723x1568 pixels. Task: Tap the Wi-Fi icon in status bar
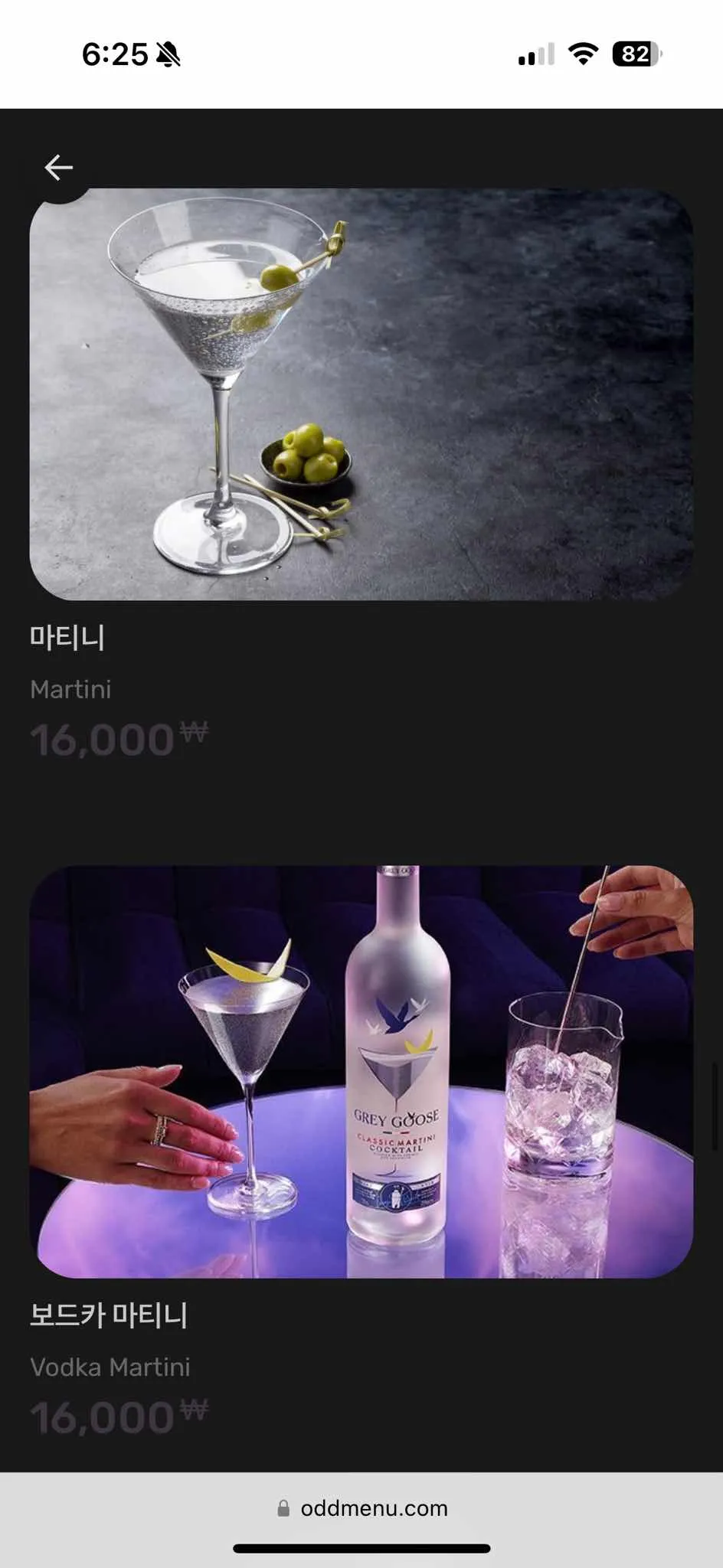click(584, 52)
